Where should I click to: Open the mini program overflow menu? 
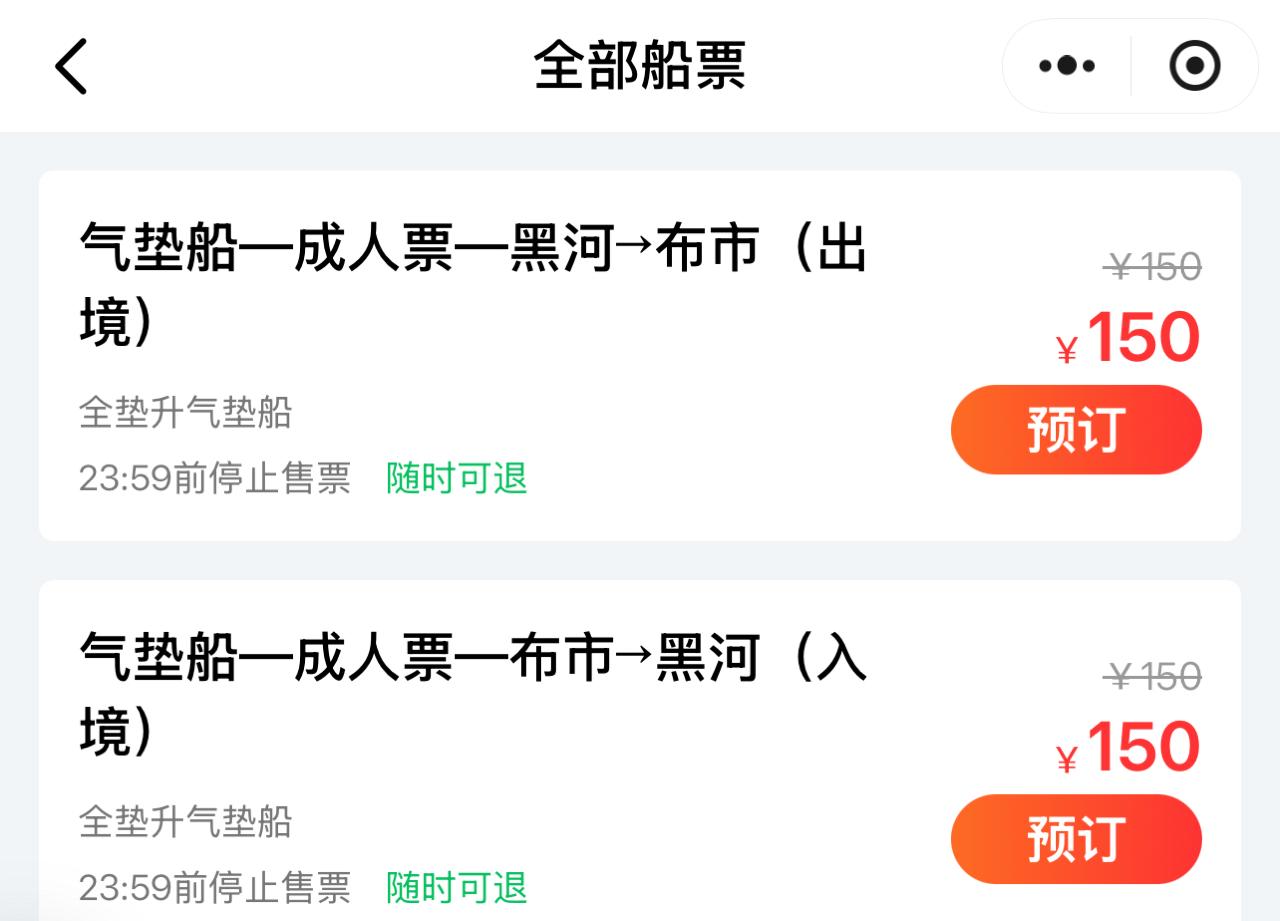pos(1067,67)
